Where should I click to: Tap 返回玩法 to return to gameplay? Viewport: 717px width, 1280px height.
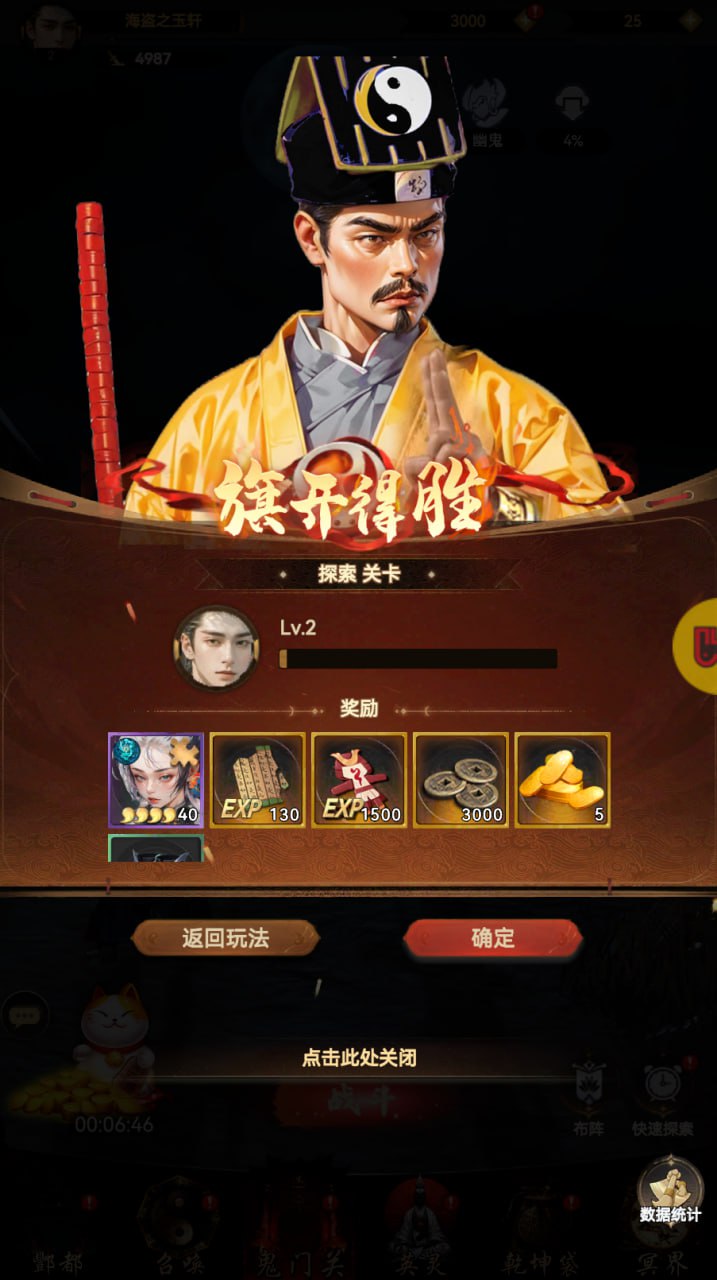[225, 938]
